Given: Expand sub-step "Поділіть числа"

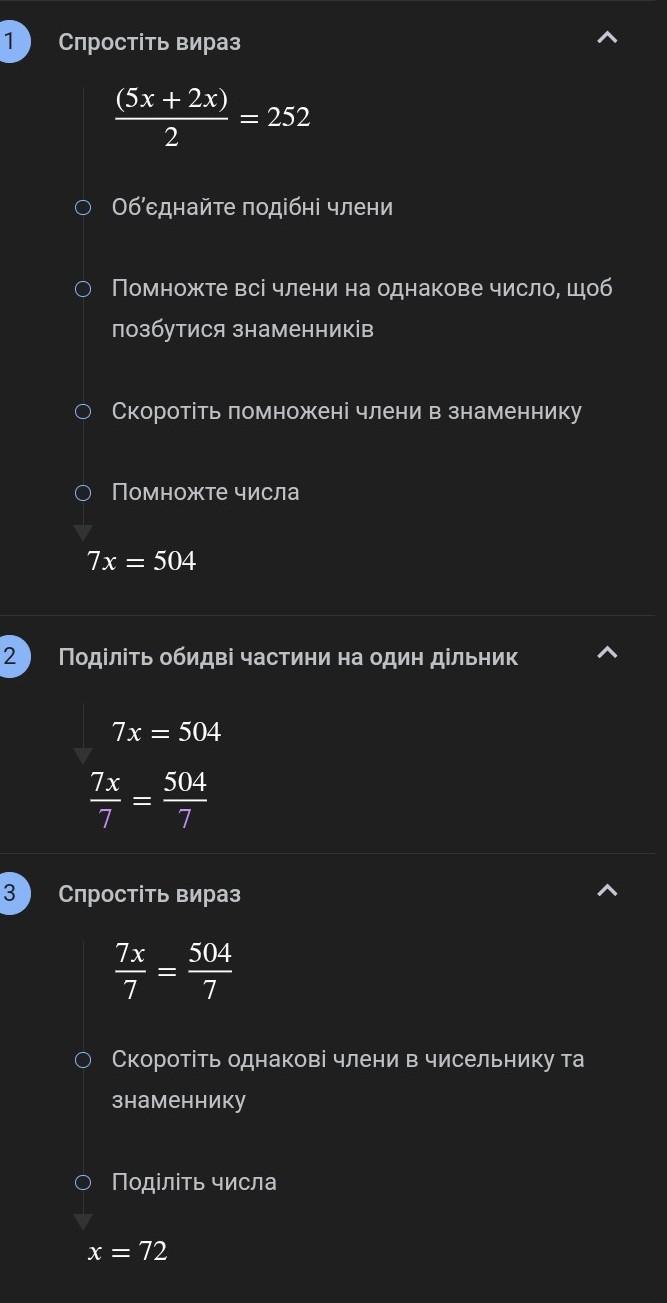Looking at the screenshot, I should [194, 1182].
